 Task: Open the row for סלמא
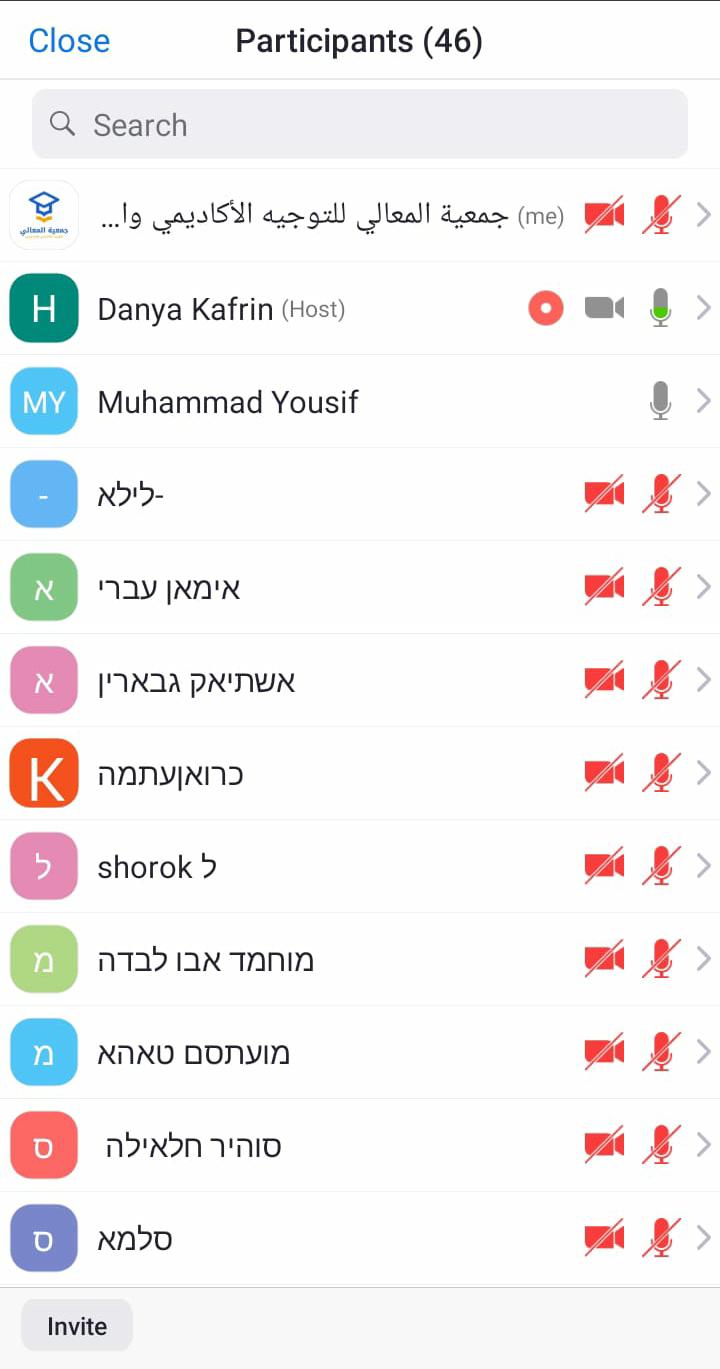360,1238
